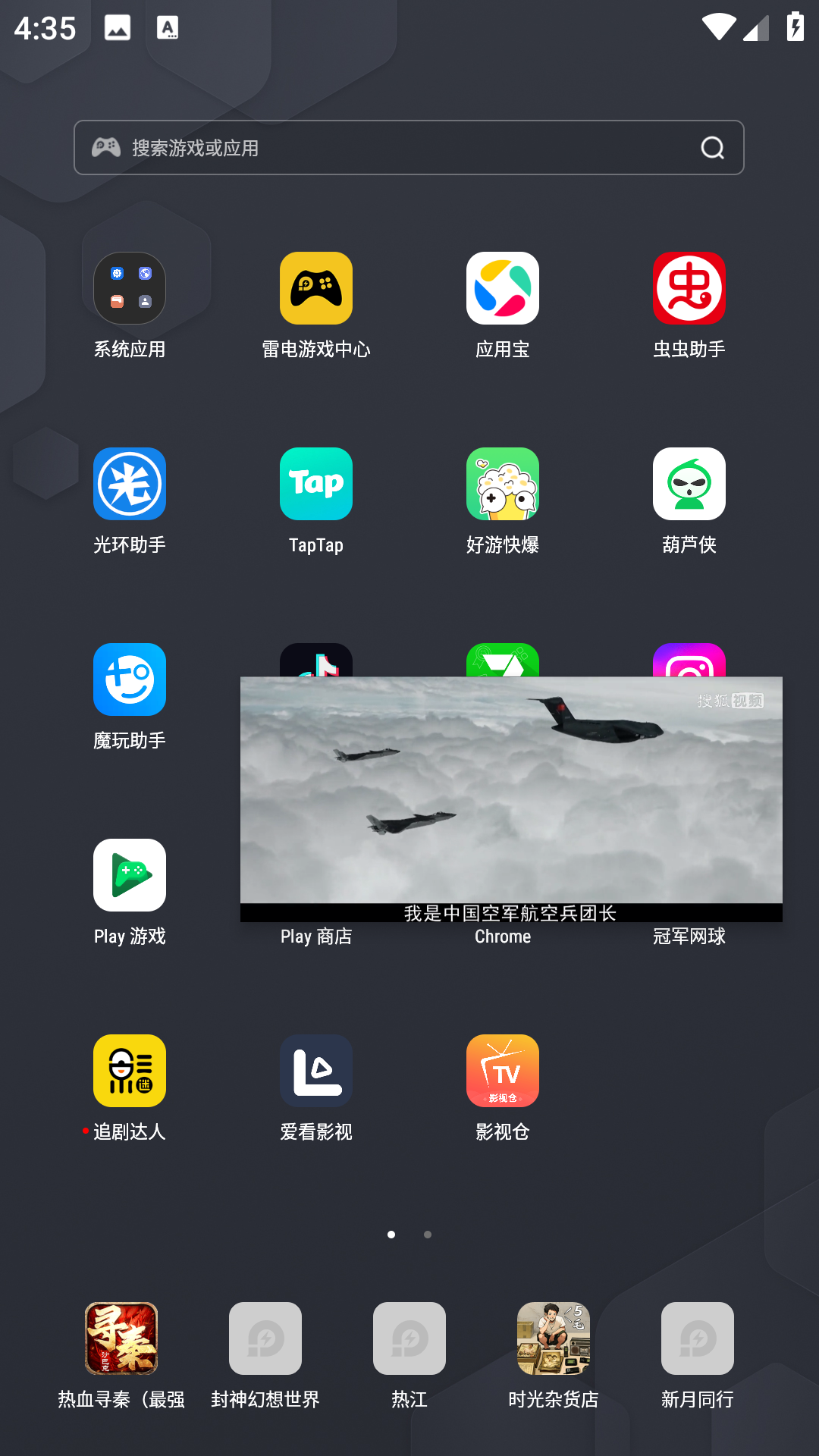Launch 爱看影视
Screen dimensions: 819x1456
coord(316,1072)
